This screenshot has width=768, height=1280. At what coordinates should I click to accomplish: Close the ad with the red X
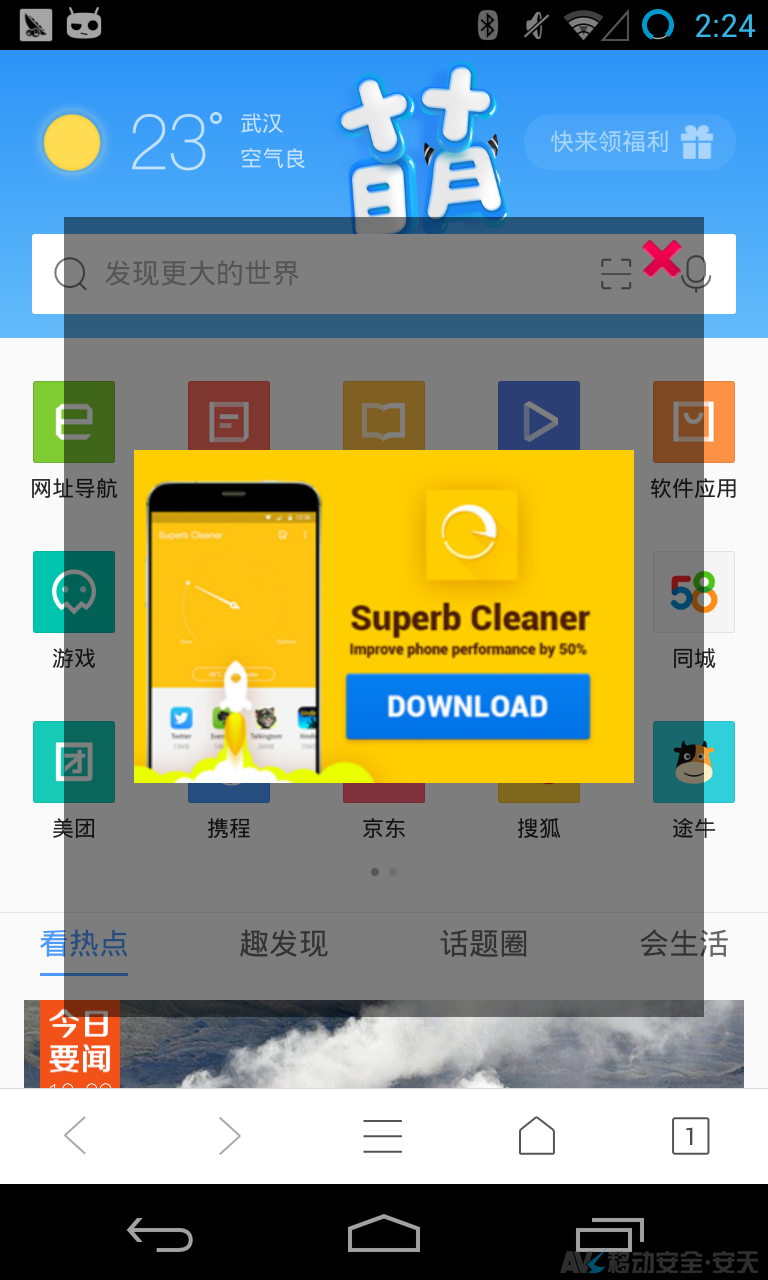(661, 259)
